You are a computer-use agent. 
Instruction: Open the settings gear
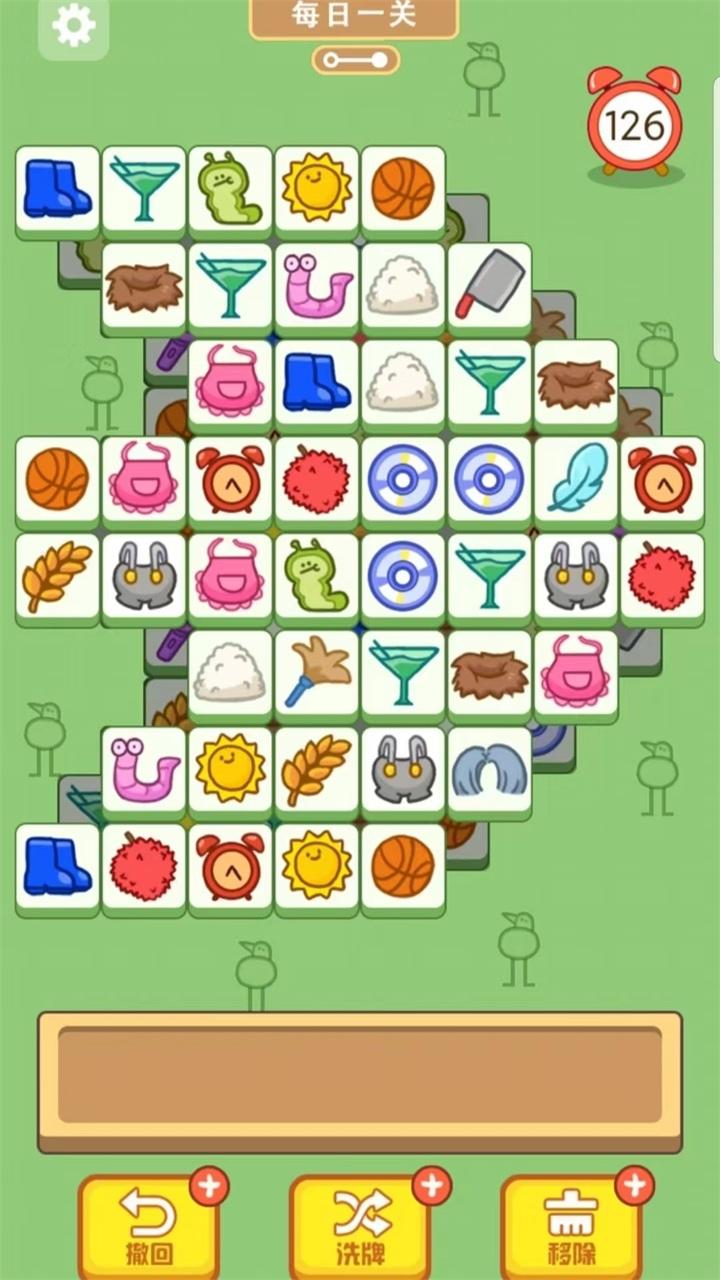pos(73,27)
